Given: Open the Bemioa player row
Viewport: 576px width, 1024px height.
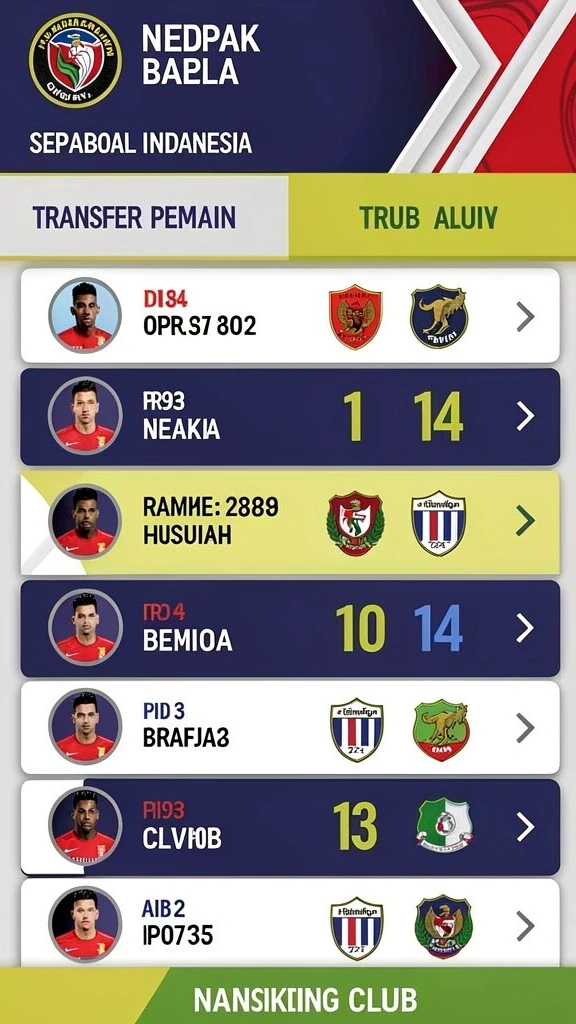Looking at the screenshot, I should (290, 628).
